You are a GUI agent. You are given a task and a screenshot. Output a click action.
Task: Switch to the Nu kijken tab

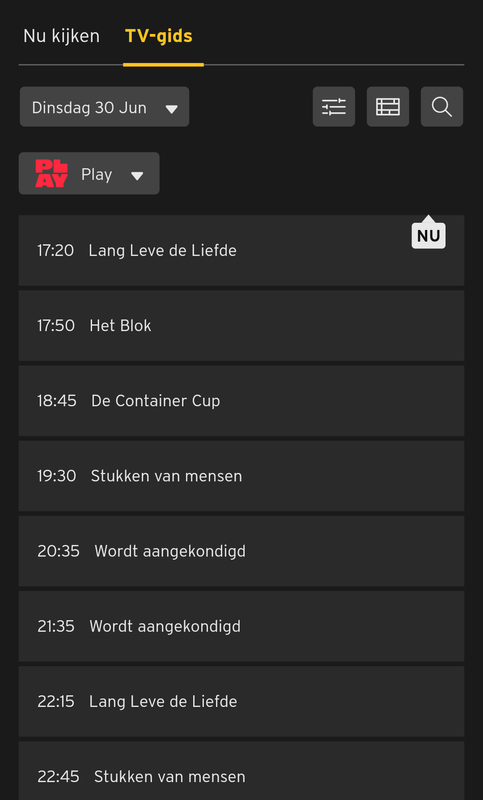click(61, 36)
